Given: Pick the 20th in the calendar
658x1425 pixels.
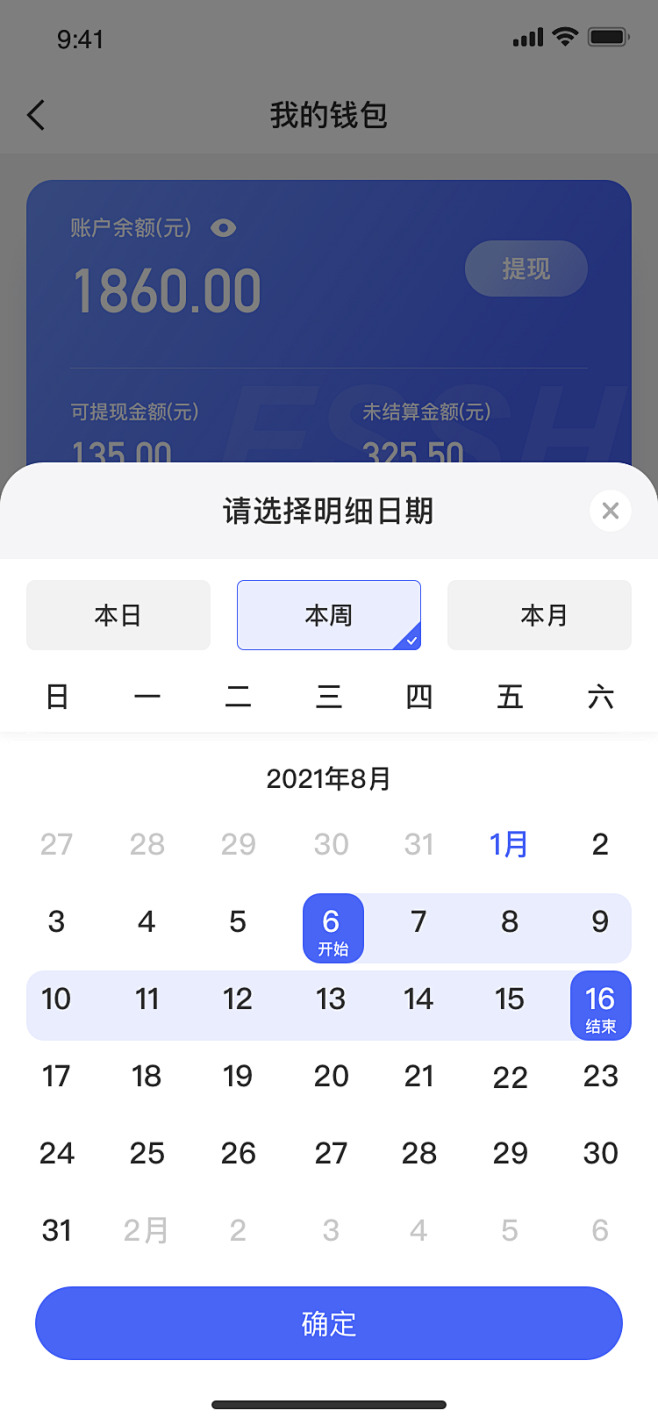Looking at the screenshot, I should (x=331, y=1076).
